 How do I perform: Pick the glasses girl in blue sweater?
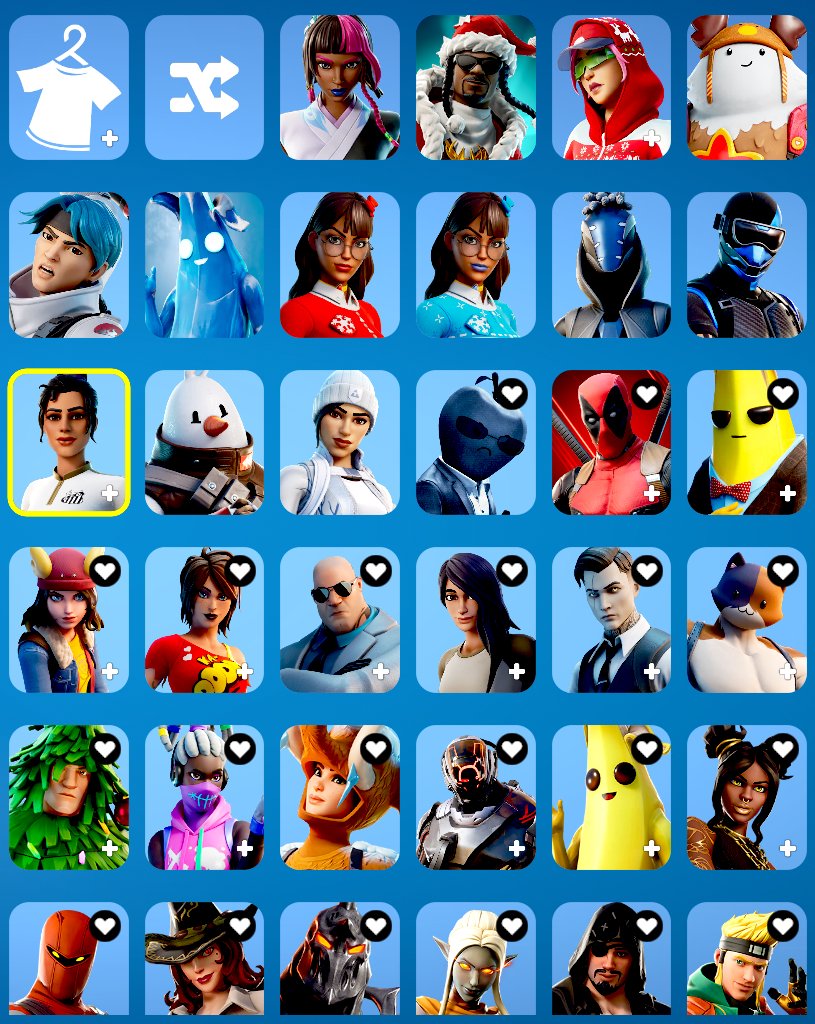click(x=475, y=265)
